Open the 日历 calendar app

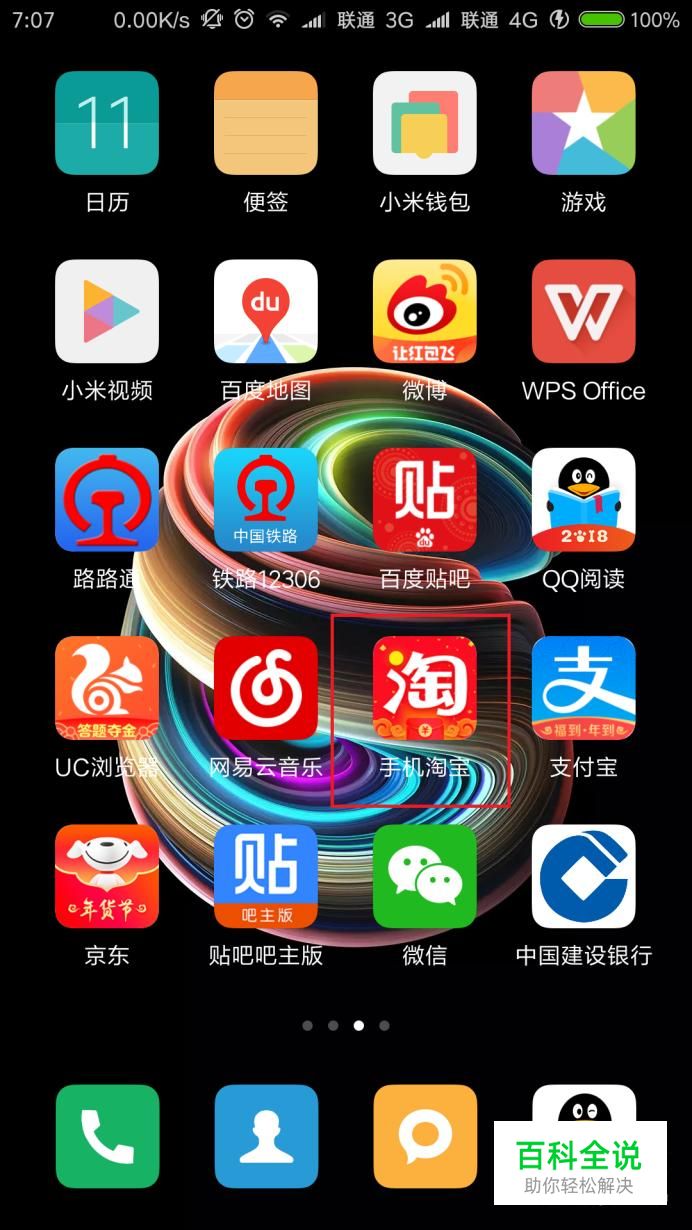(x=107, y=123)
